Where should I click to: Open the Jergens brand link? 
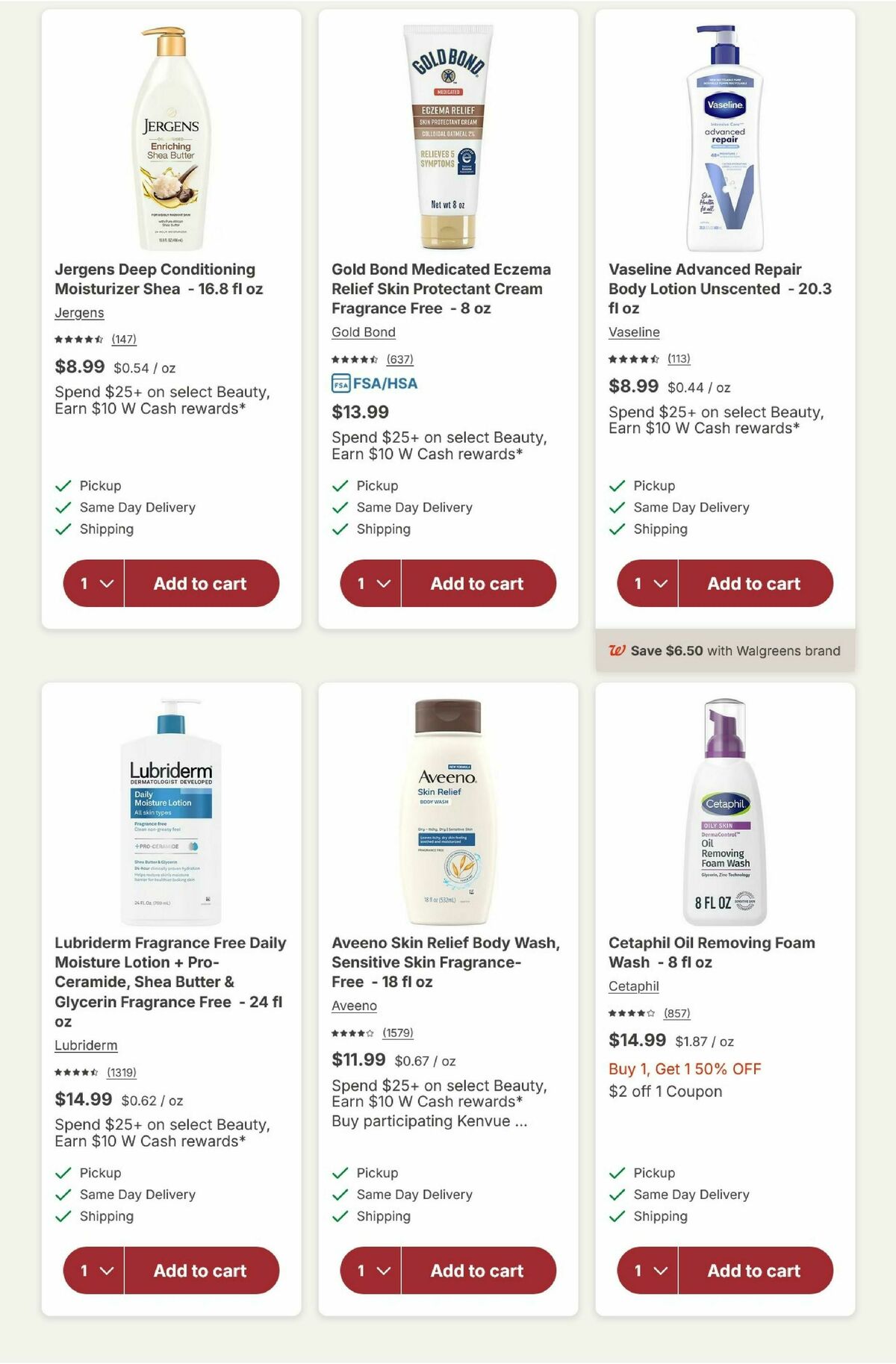click(x=78, y=313)
